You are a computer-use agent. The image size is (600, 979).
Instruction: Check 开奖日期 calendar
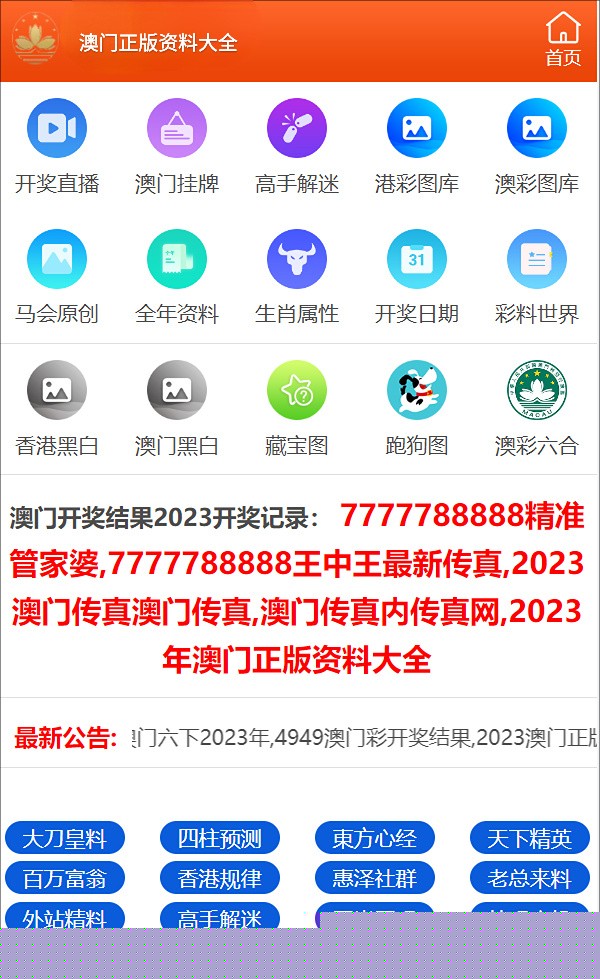click(416, 277)
